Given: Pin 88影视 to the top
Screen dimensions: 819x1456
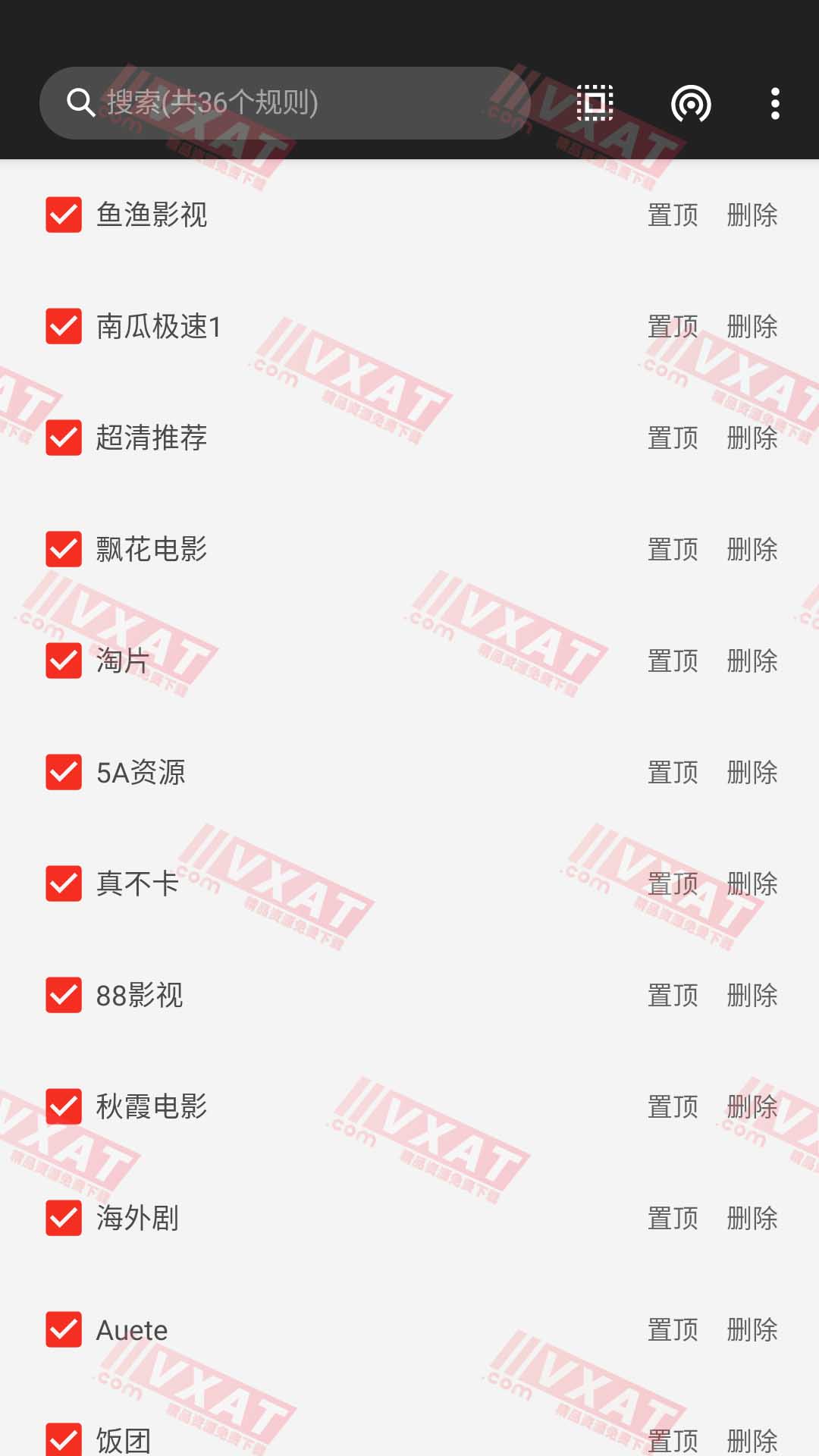Looking at the screenshot, I should tap(673, 995).
